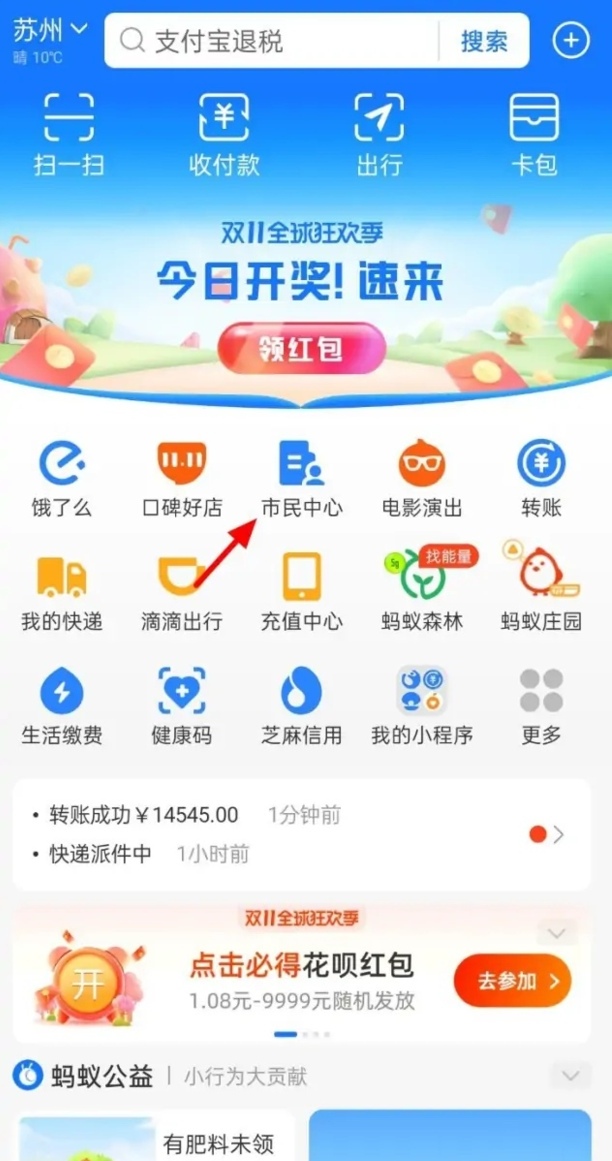Open 出行 travel section
This screenshot has width=612, height=1161.
coord(379,135)
